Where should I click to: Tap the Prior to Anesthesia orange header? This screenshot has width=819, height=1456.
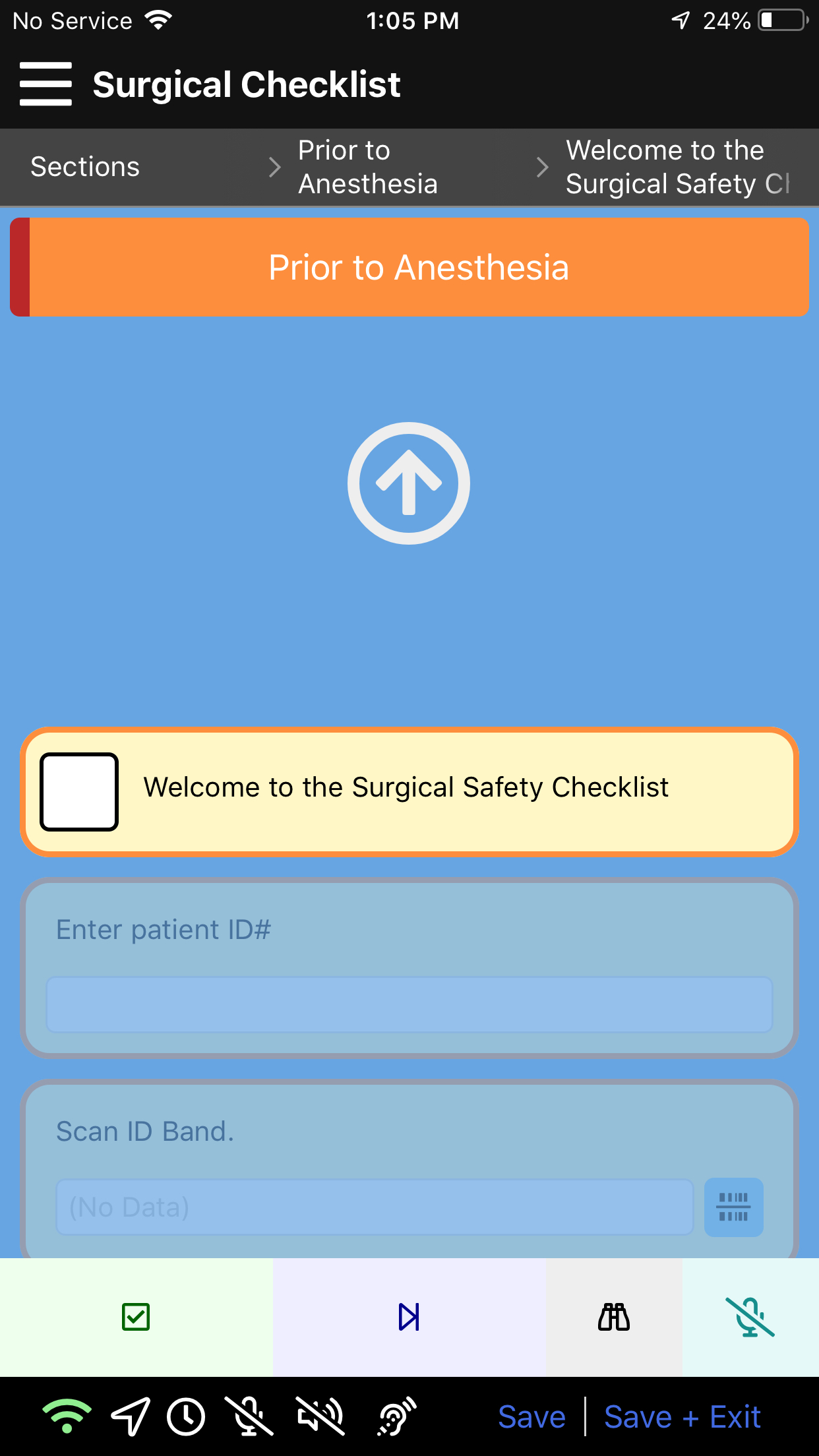click(419, 267)
